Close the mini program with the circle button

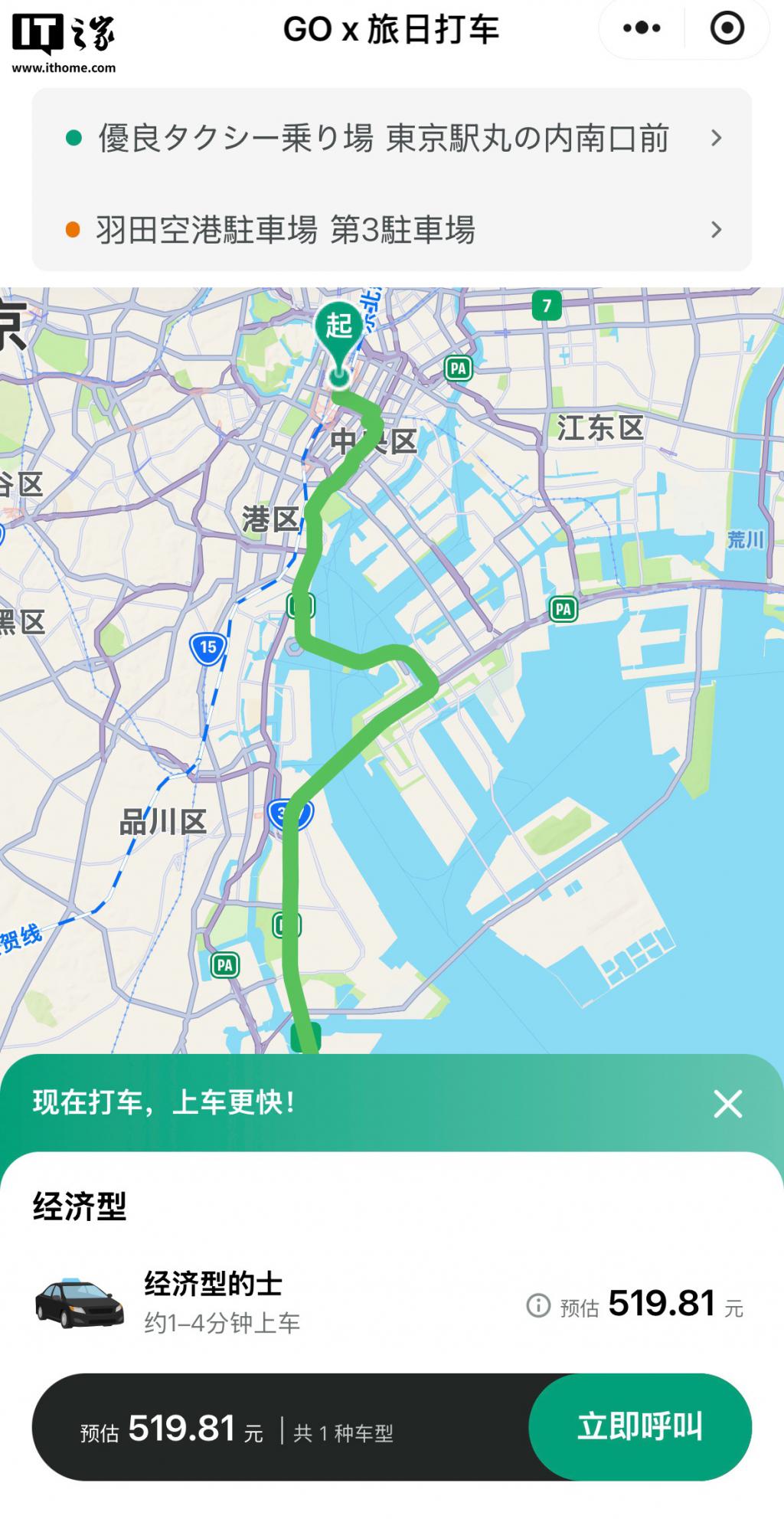pos(727,29)
